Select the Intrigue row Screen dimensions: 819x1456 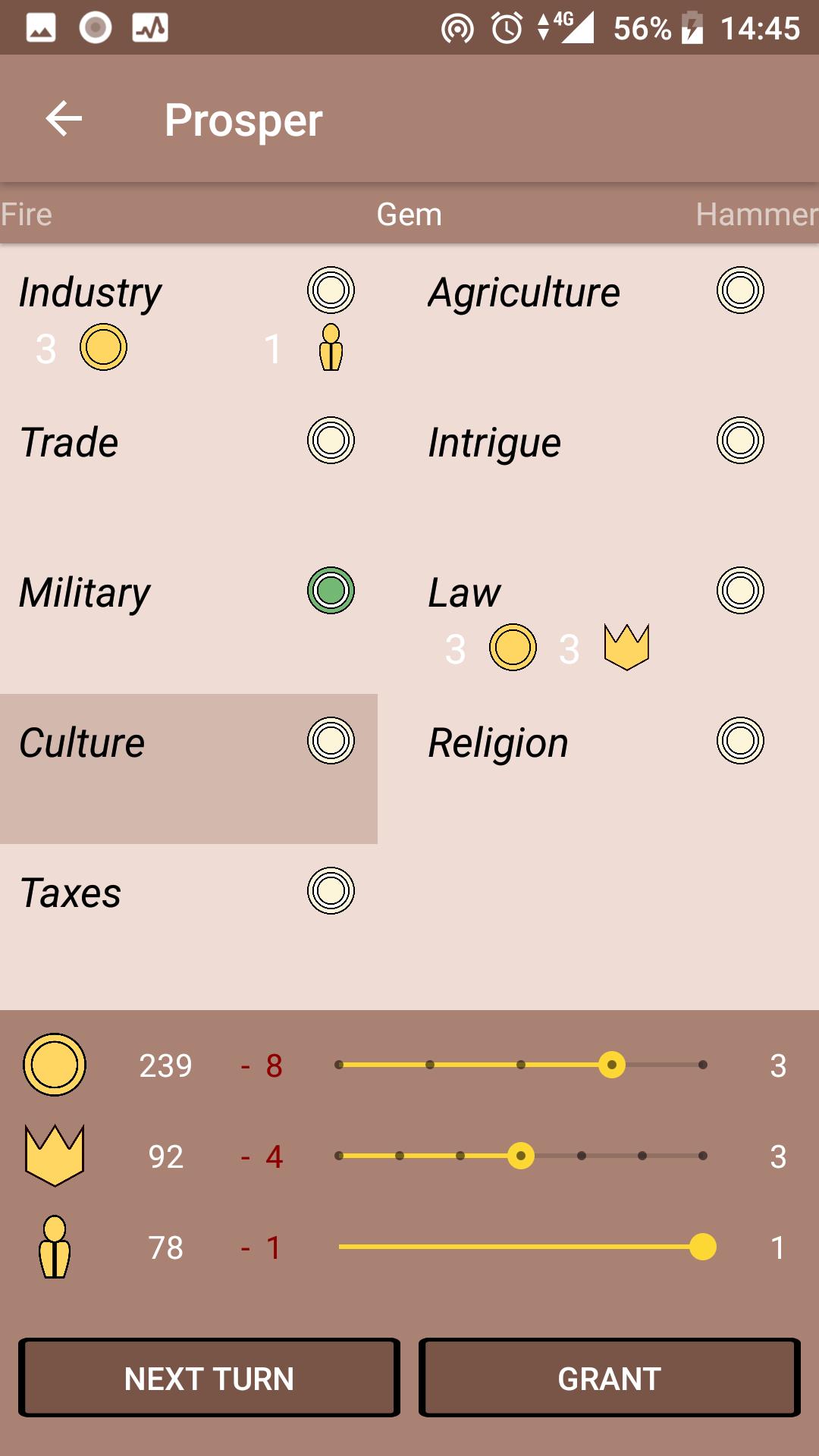click(598, 469)
